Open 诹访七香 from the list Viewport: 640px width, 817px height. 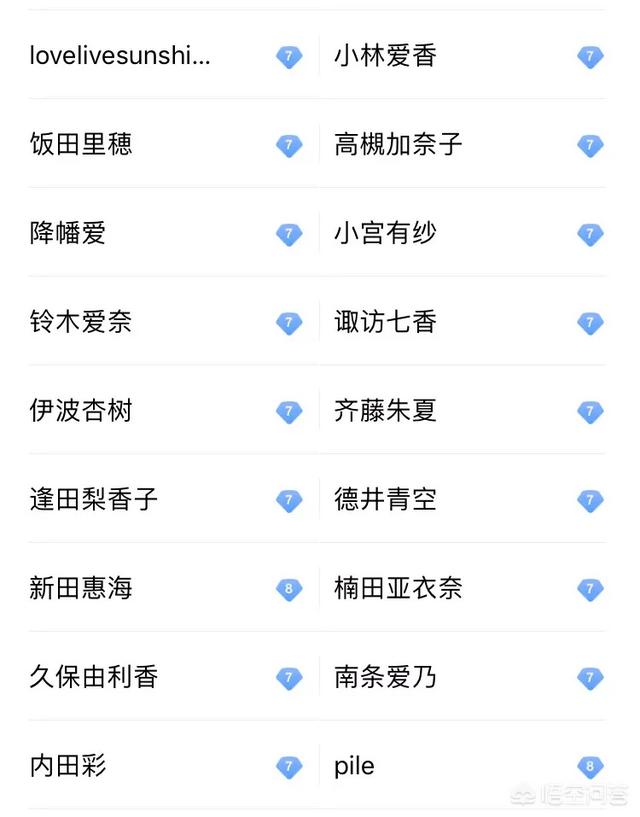point(386,322)
